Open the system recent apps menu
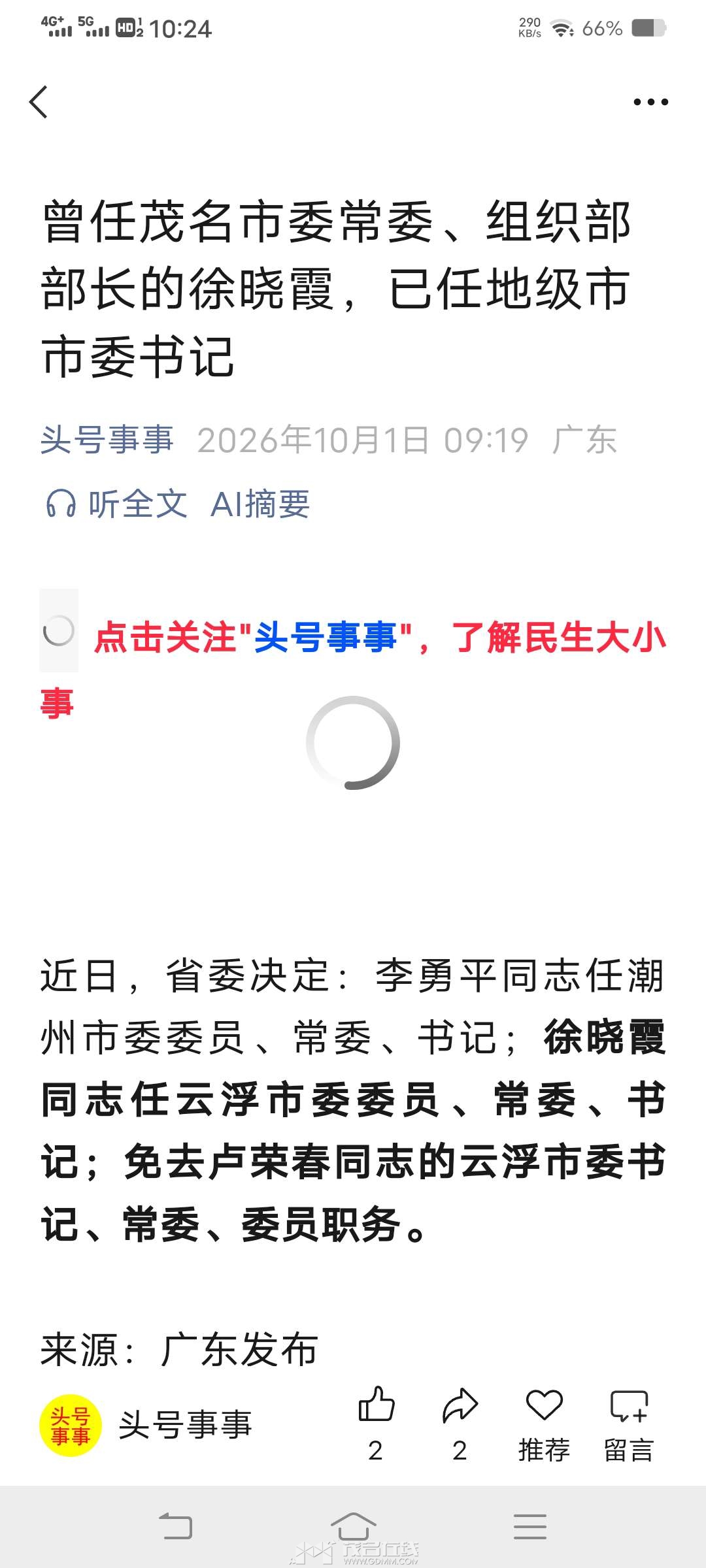 click(530, 1527)
